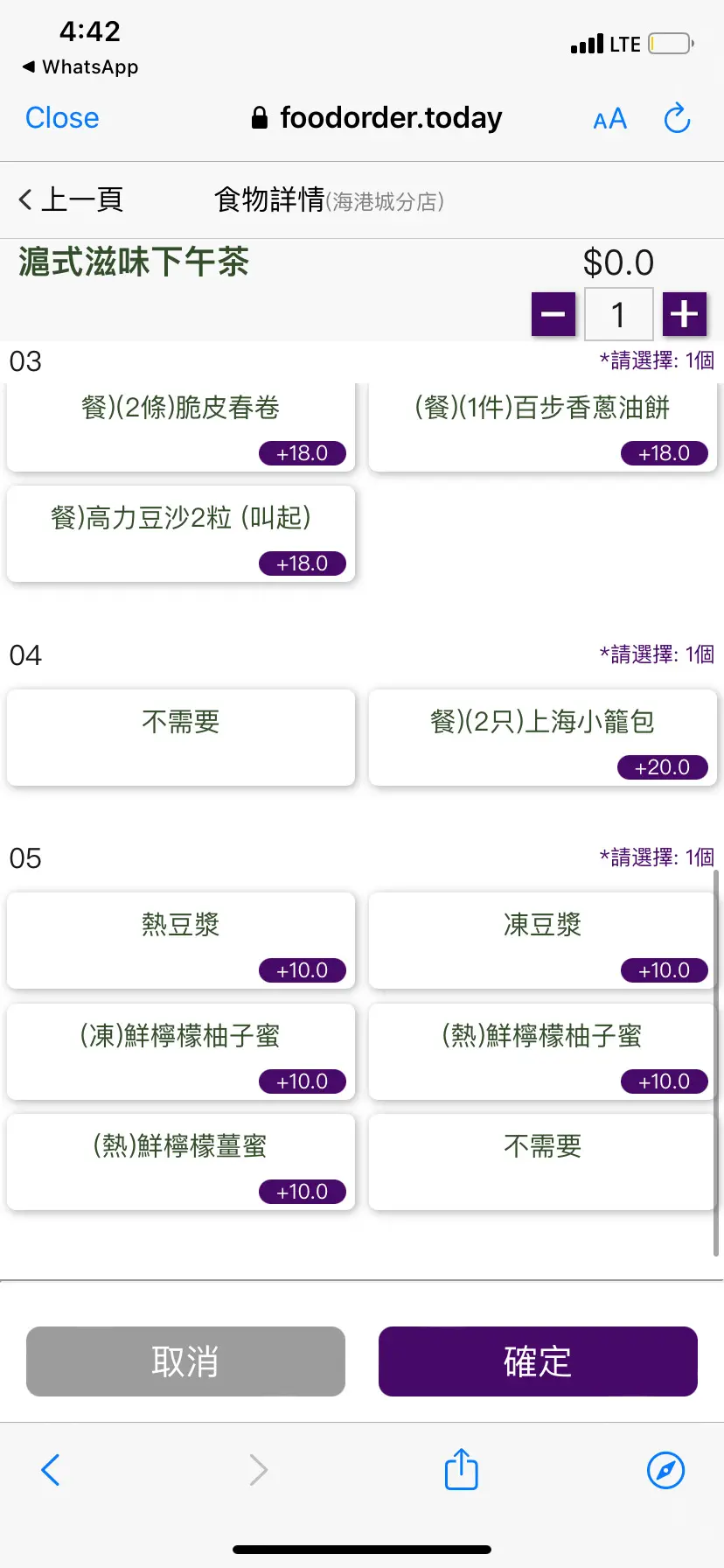Viewport: 724px width, 1568px height.
Task: Choose (1件)百步香蔥油餅 option
Action: click(542, 428)
